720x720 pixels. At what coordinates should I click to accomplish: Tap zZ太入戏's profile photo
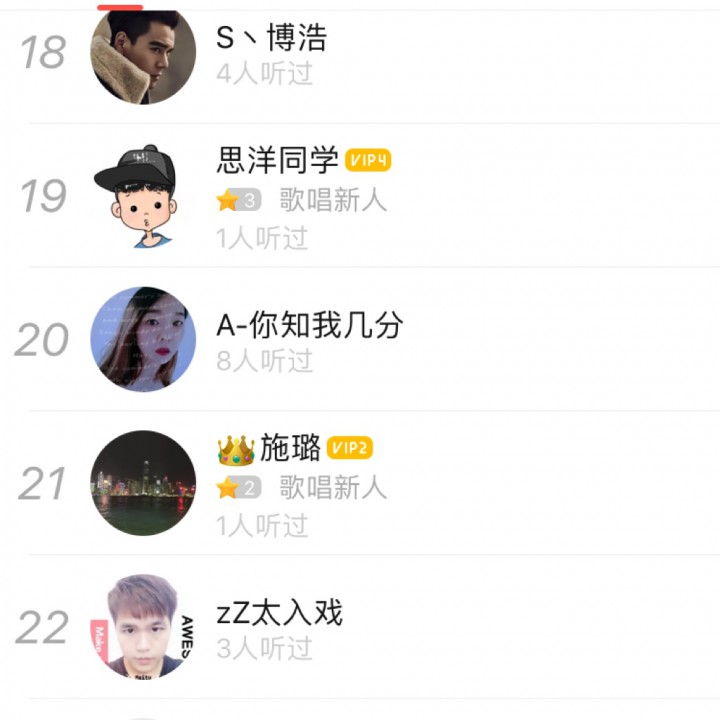click(143, 627)
